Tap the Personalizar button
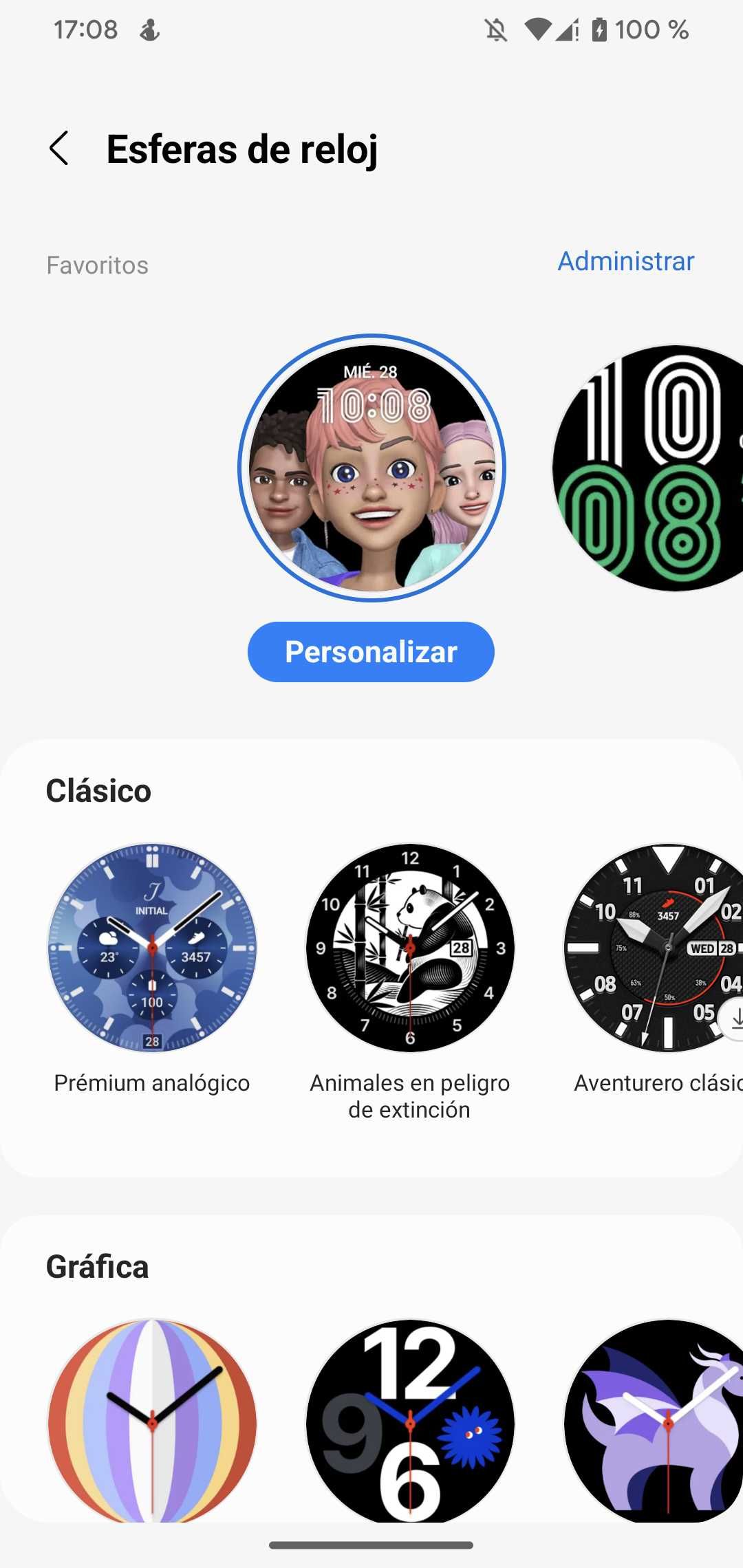743x1568 pixels. pyautogui.click(x=371, y=652)
